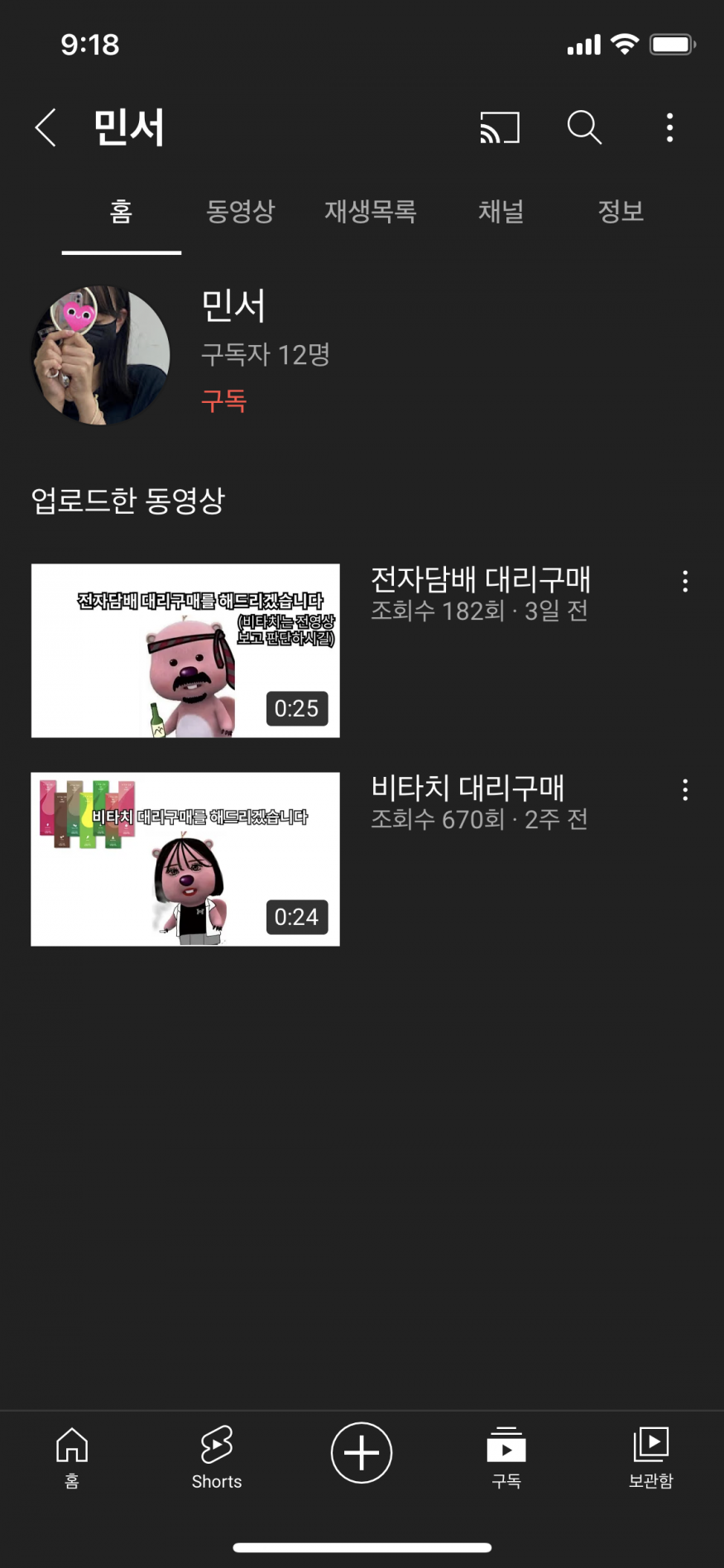Subscribe with the red 구독 button
Image resolution: width=724 pixels, height=1568 pixels.
(223, 401)
